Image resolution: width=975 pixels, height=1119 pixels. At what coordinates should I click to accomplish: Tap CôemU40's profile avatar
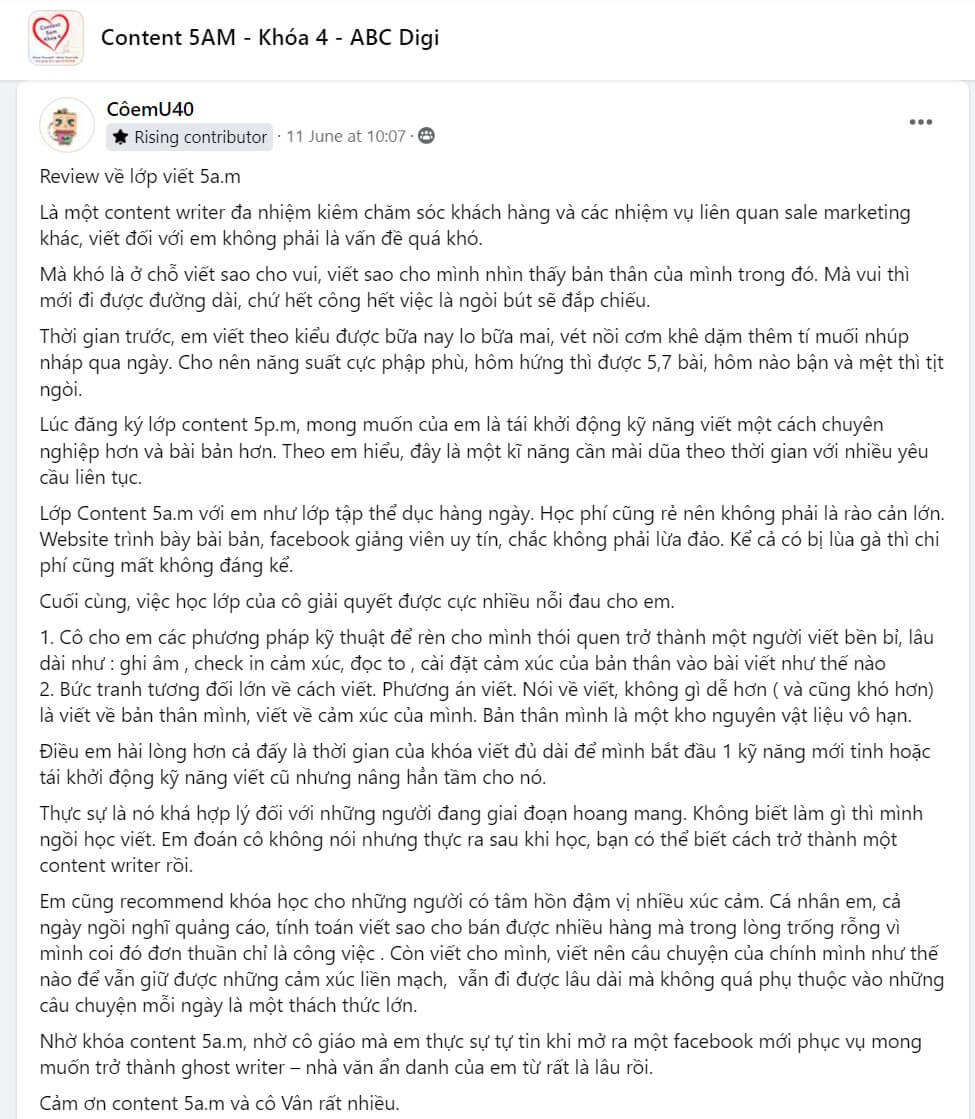[x=67, y=124]
